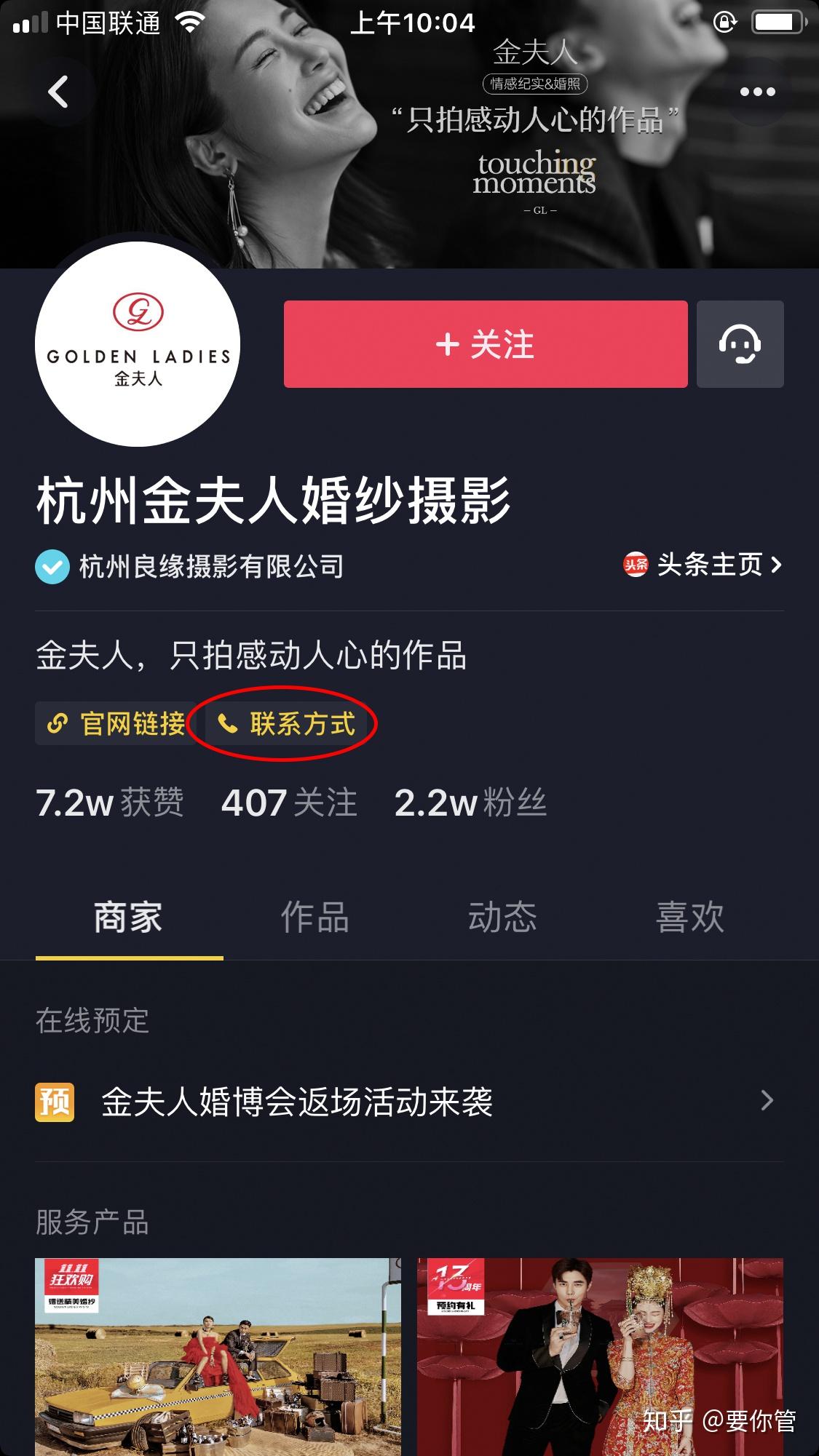Switch to the 作品 tab
The height and width of the screenshot is (1456, 819).
pos(315,917)
